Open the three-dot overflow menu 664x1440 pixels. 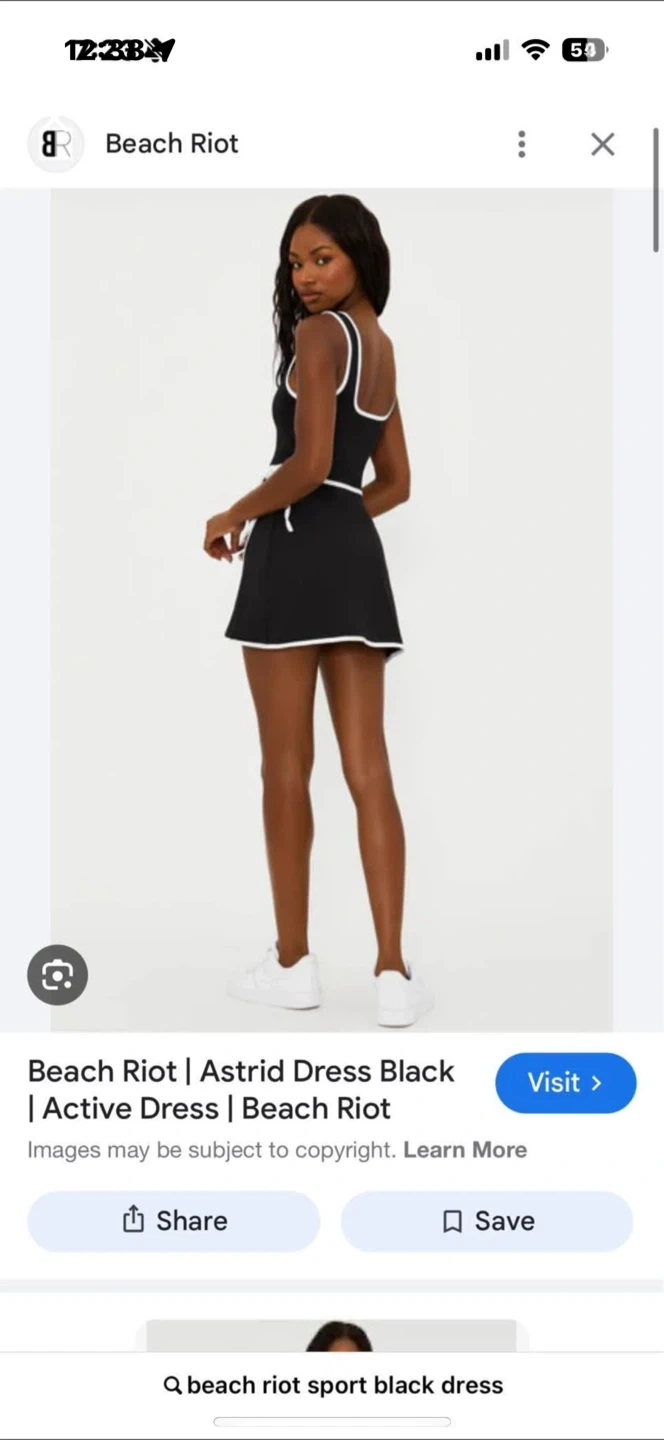[521, 144]
